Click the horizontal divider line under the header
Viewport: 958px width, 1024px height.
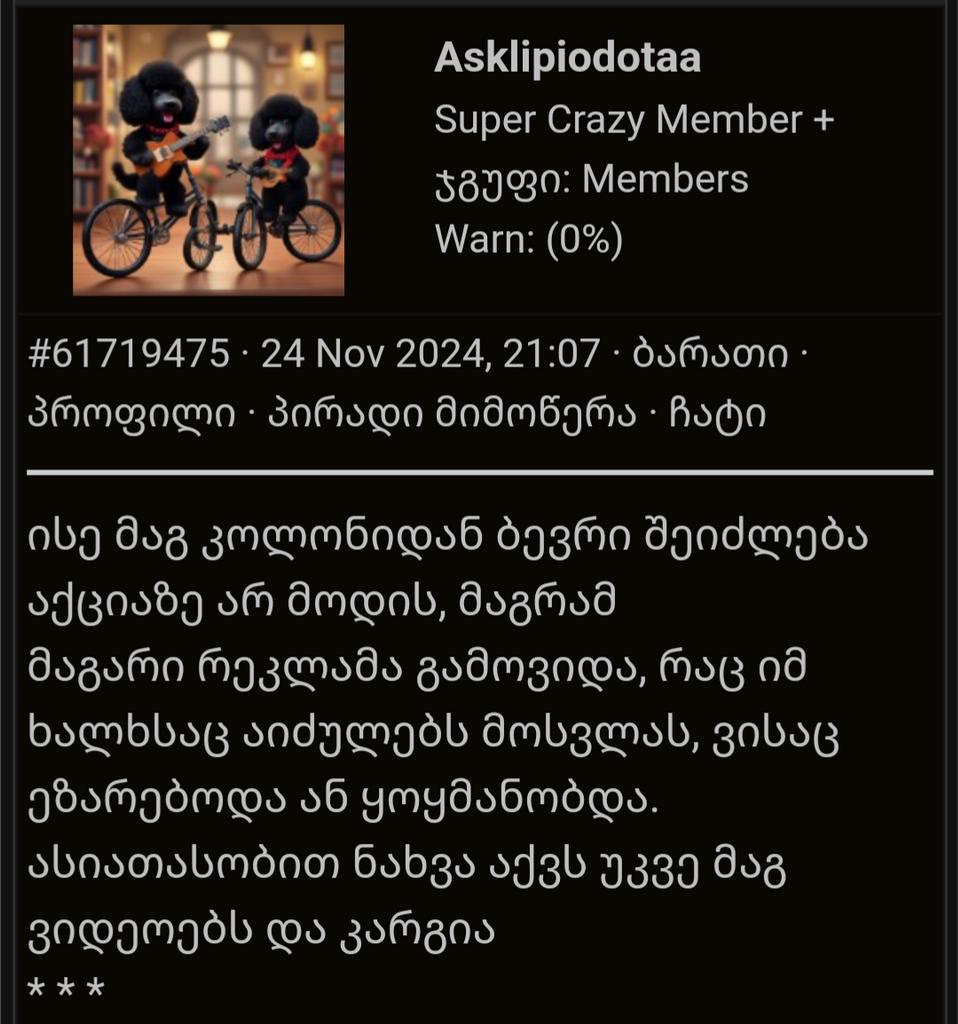(480, 465)
